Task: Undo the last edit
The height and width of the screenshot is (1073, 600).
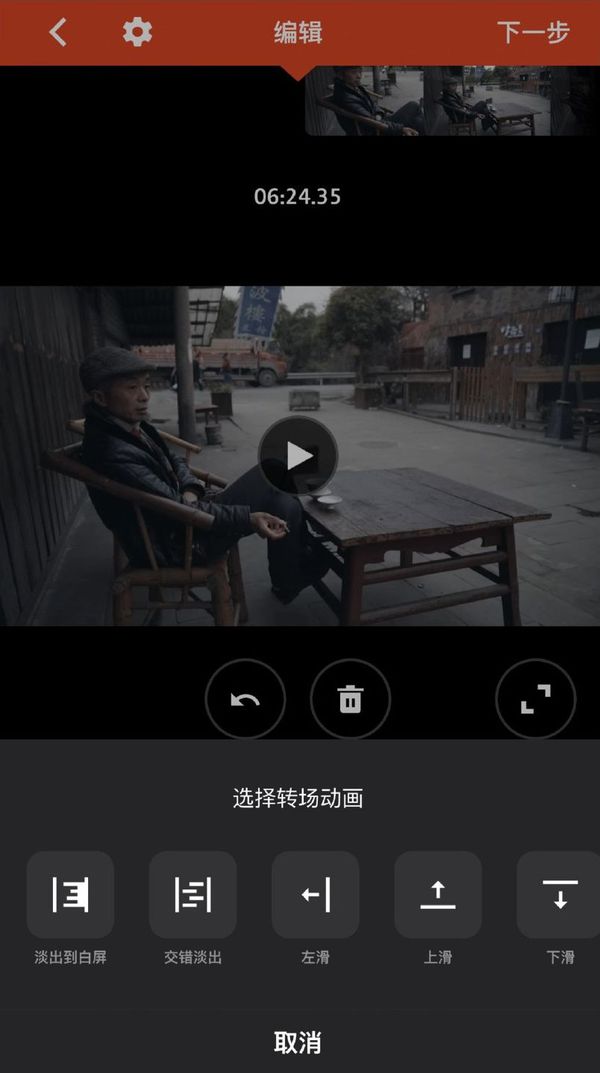Action: pyautogui.click(x=245, y=699)
